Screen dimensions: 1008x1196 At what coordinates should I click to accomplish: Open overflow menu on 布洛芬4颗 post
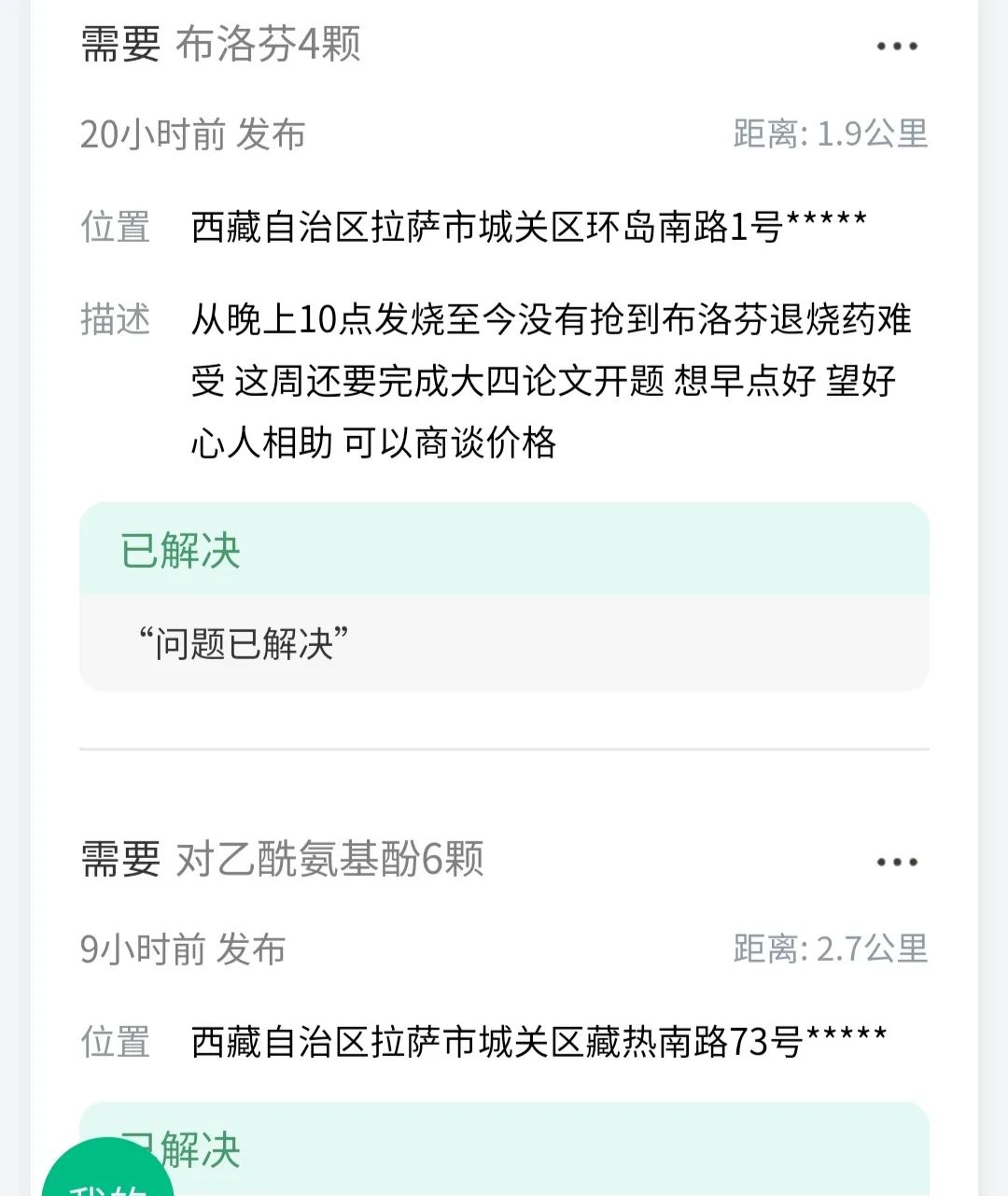pyautogui.click(x=897, y=47)
